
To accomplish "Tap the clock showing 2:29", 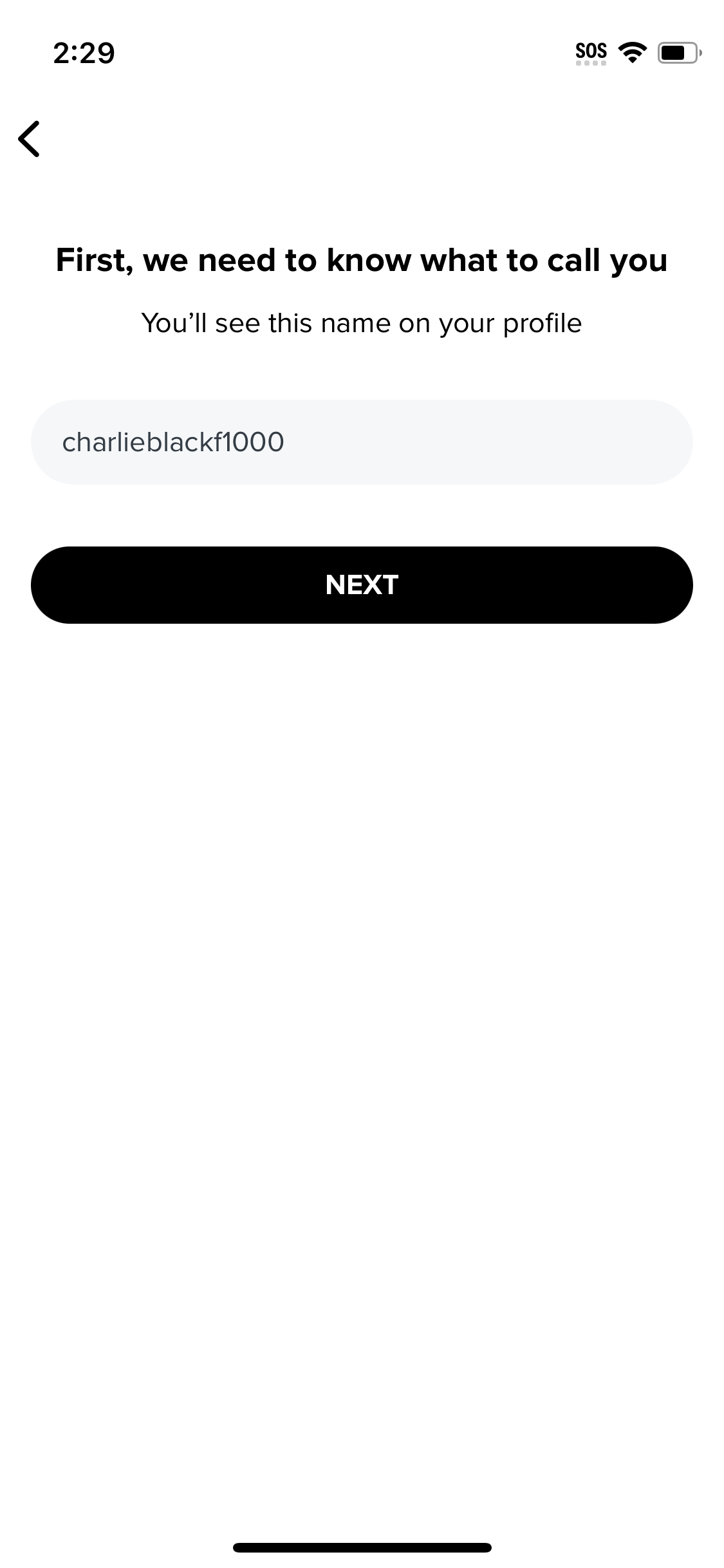I will click(84, 53).
